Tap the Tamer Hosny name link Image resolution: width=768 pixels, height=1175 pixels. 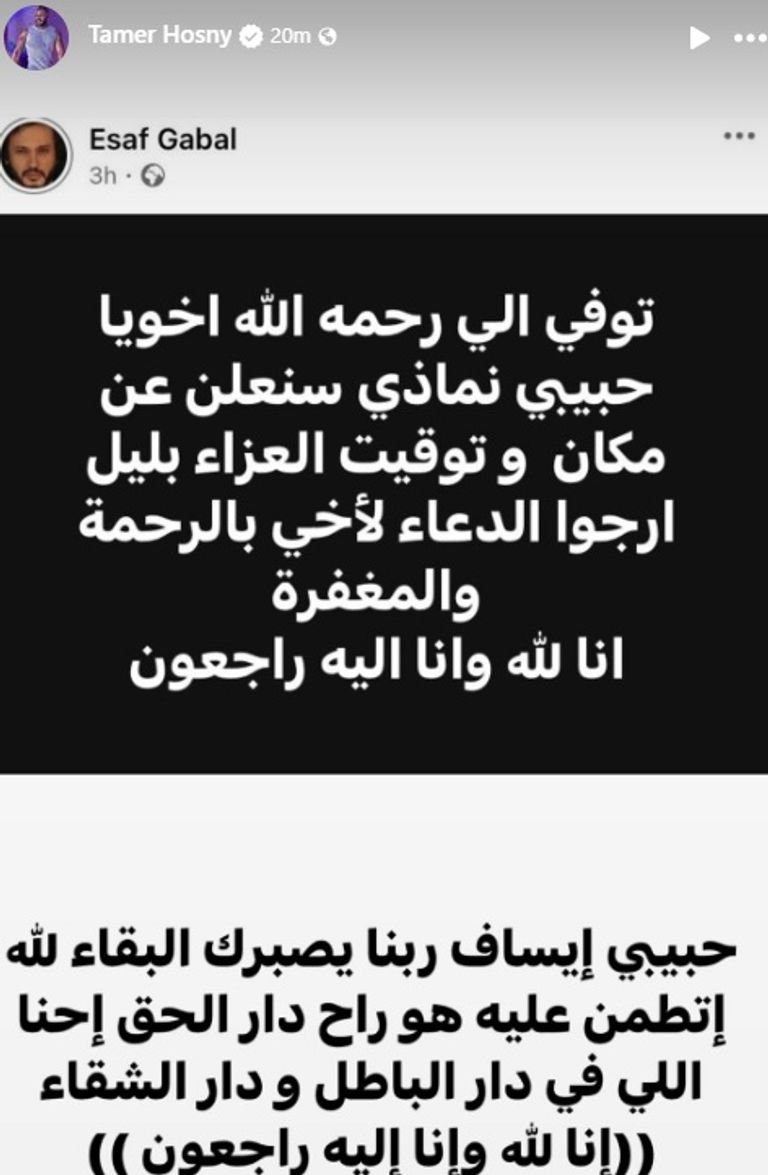(x=160, y=36)
